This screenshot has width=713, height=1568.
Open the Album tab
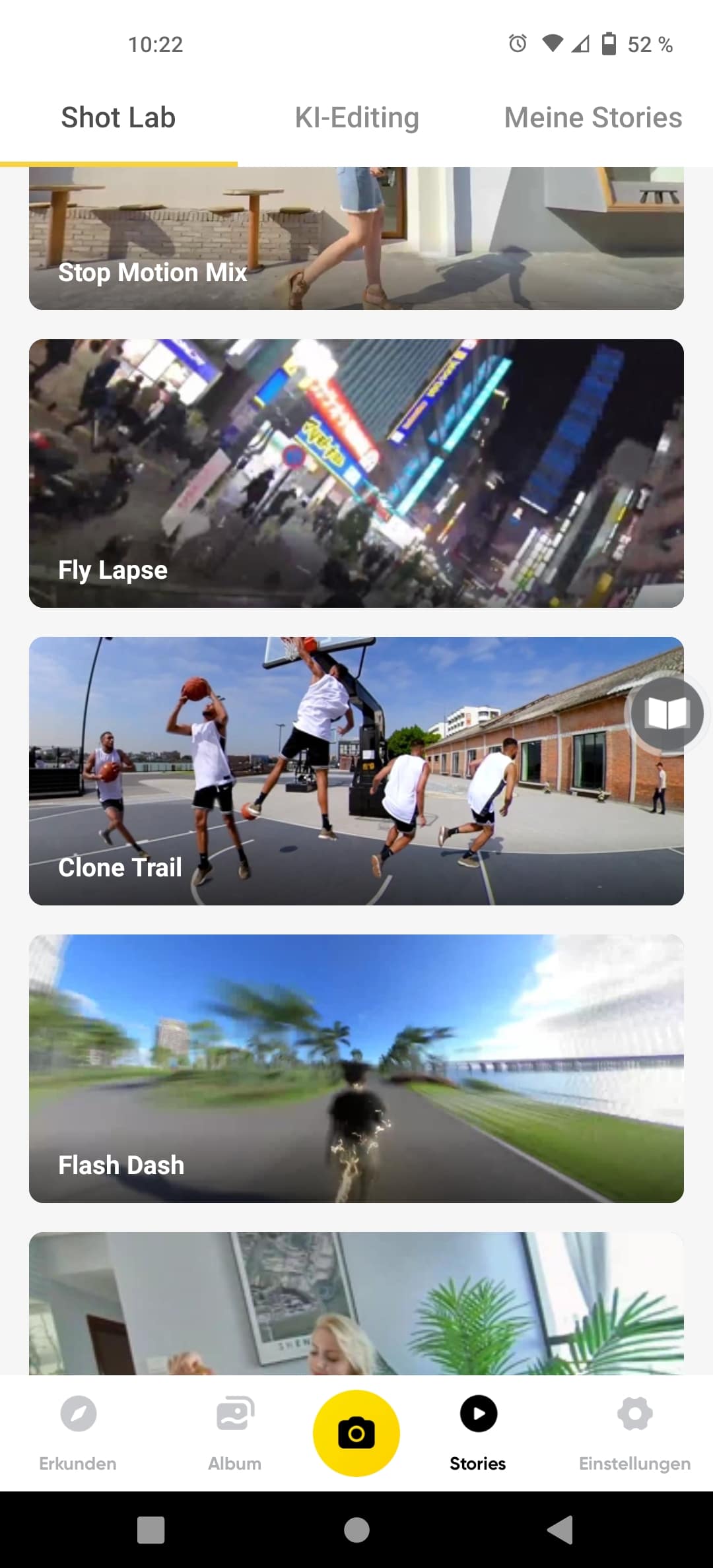[x=235, y=1433]
